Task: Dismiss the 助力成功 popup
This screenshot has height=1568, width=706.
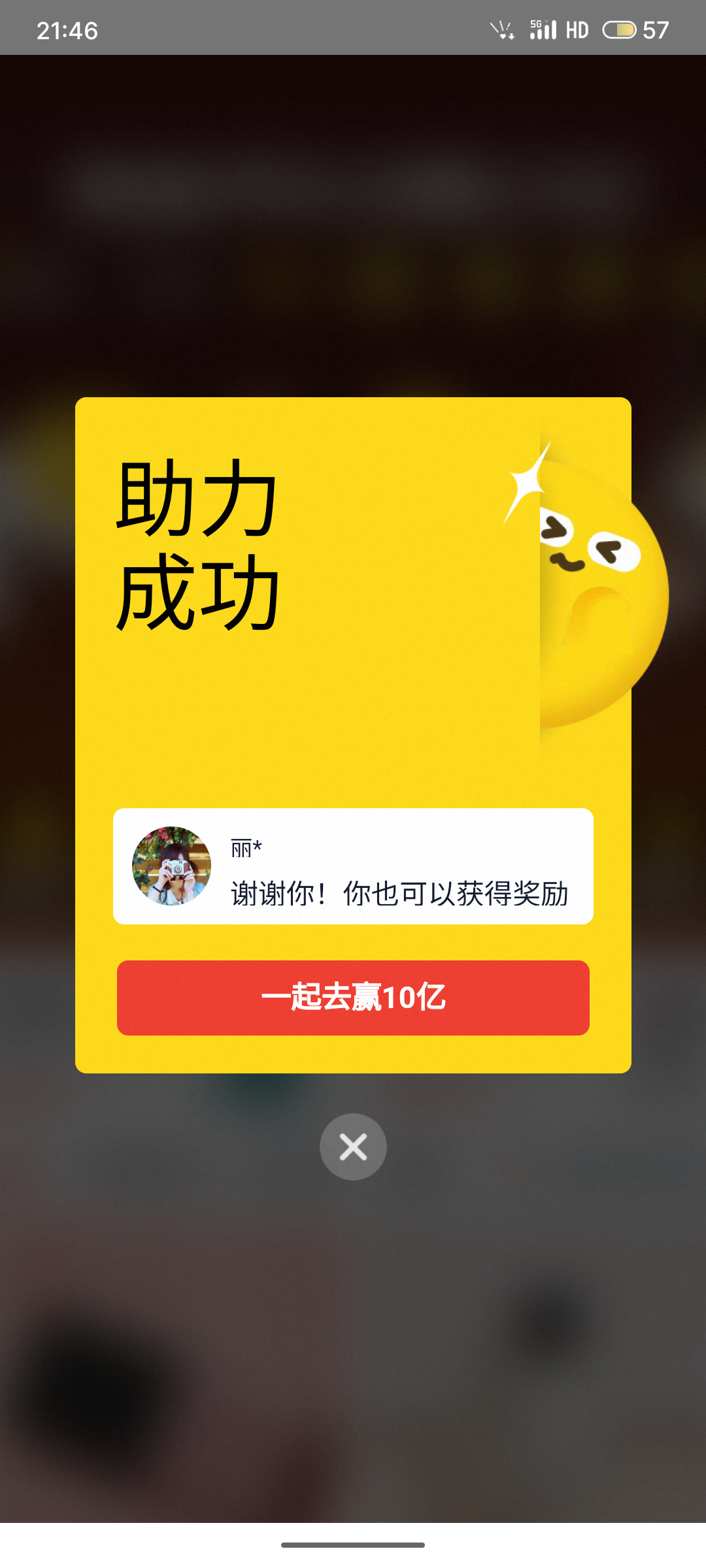Action: coord(353,1147)
